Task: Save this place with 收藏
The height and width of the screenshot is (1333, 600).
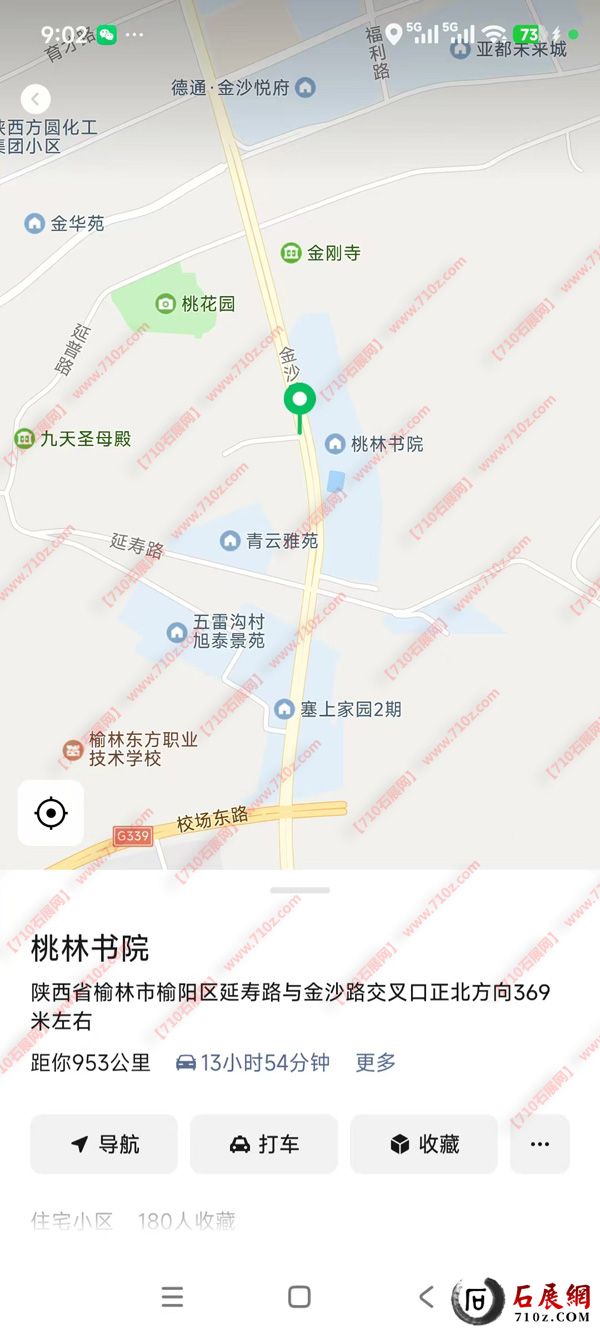Action: [x=423, y=1144]
